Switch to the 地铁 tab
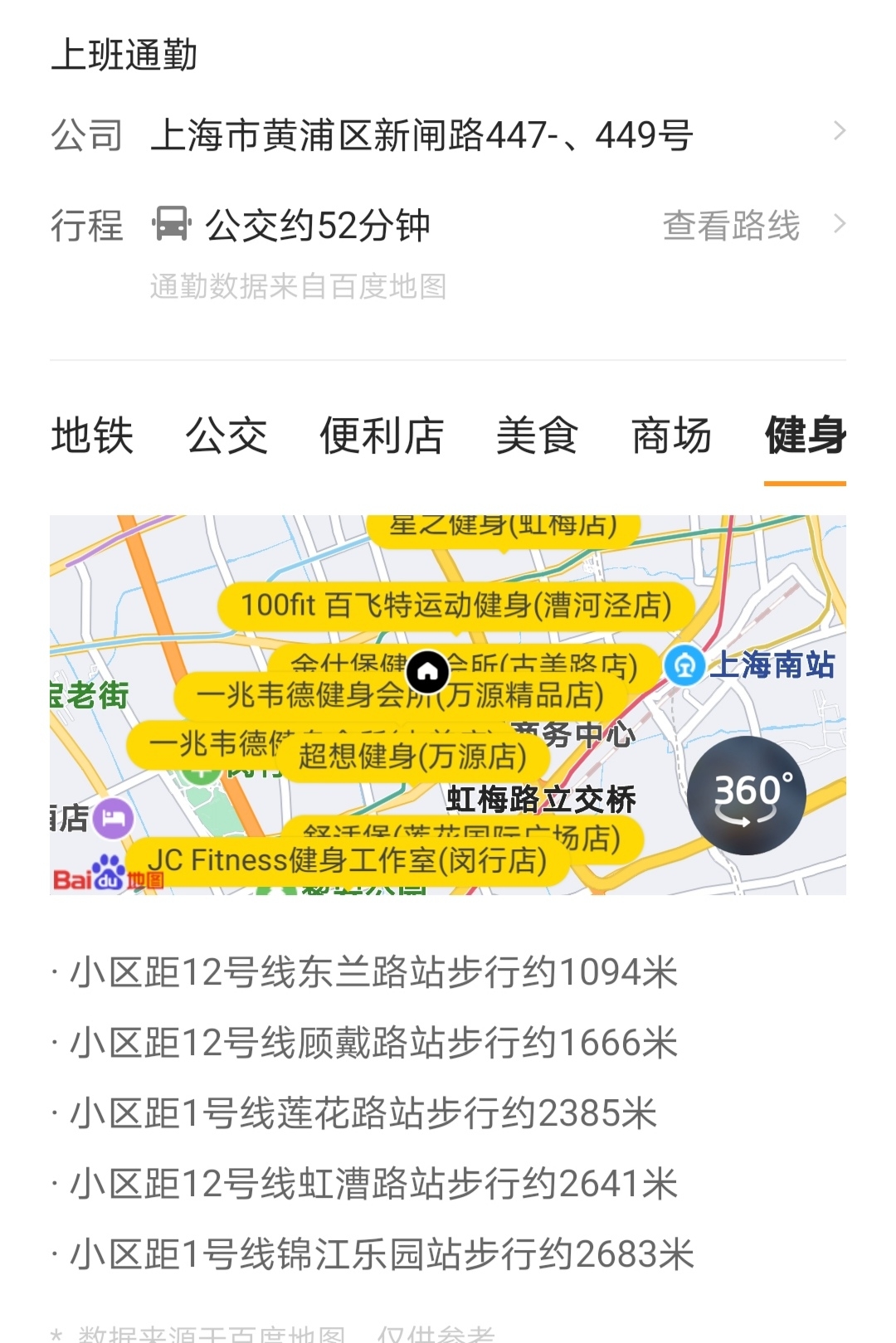Image resolution: width=896 pixels, height=1343 pixels. click(92, 436)
